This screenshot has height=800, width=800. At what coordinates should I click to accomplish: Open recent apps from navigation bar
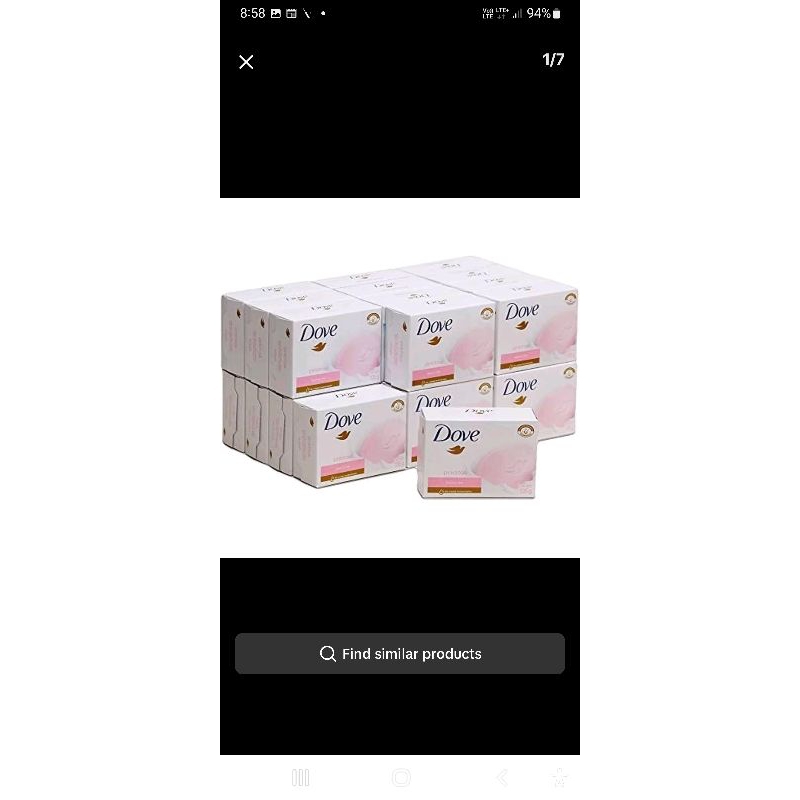click(x=301, y=778)
